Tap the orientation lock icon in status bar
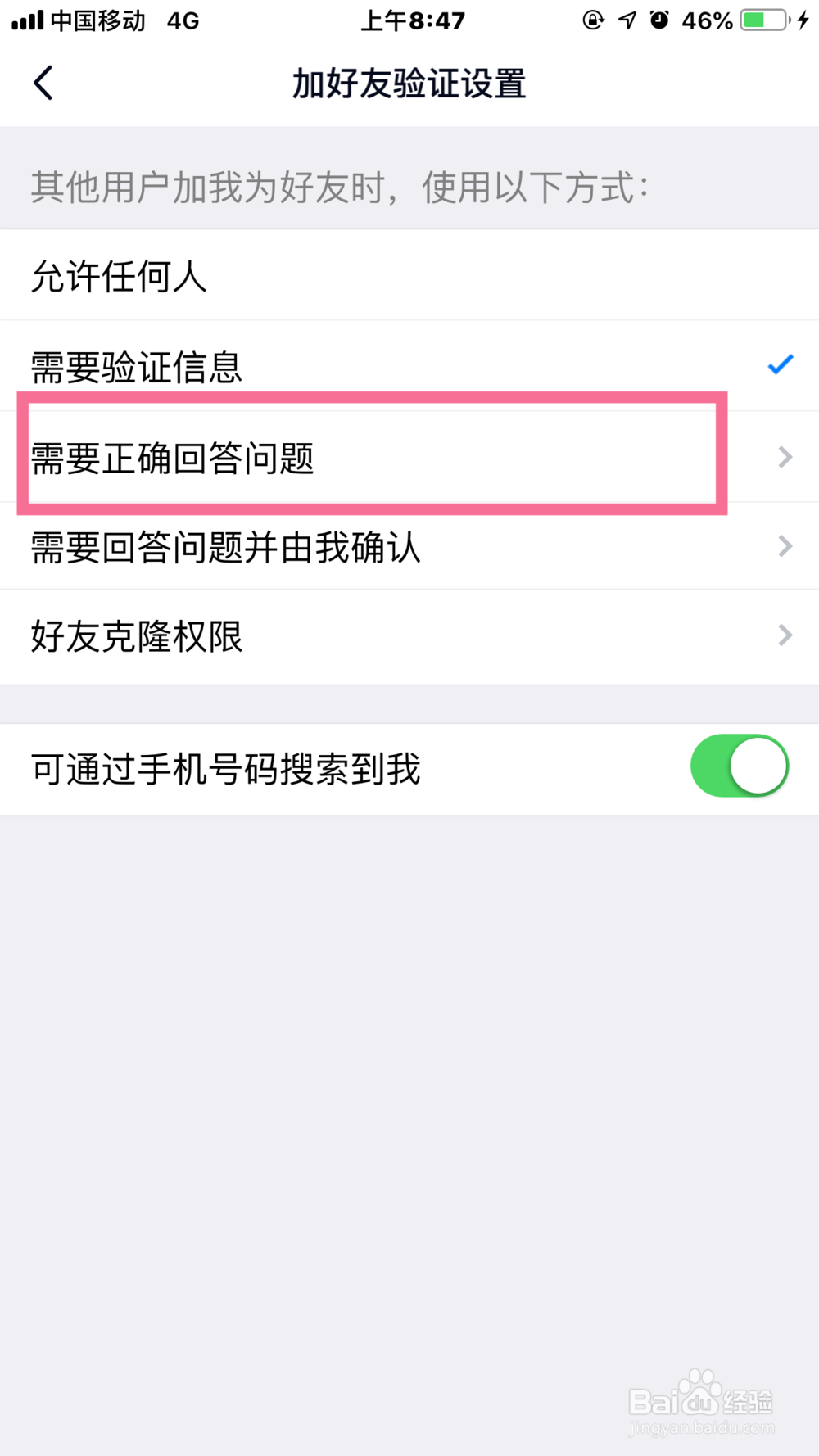Image resolution: width=819 pixels, height=1456 pixels. [x=592, y=19]
